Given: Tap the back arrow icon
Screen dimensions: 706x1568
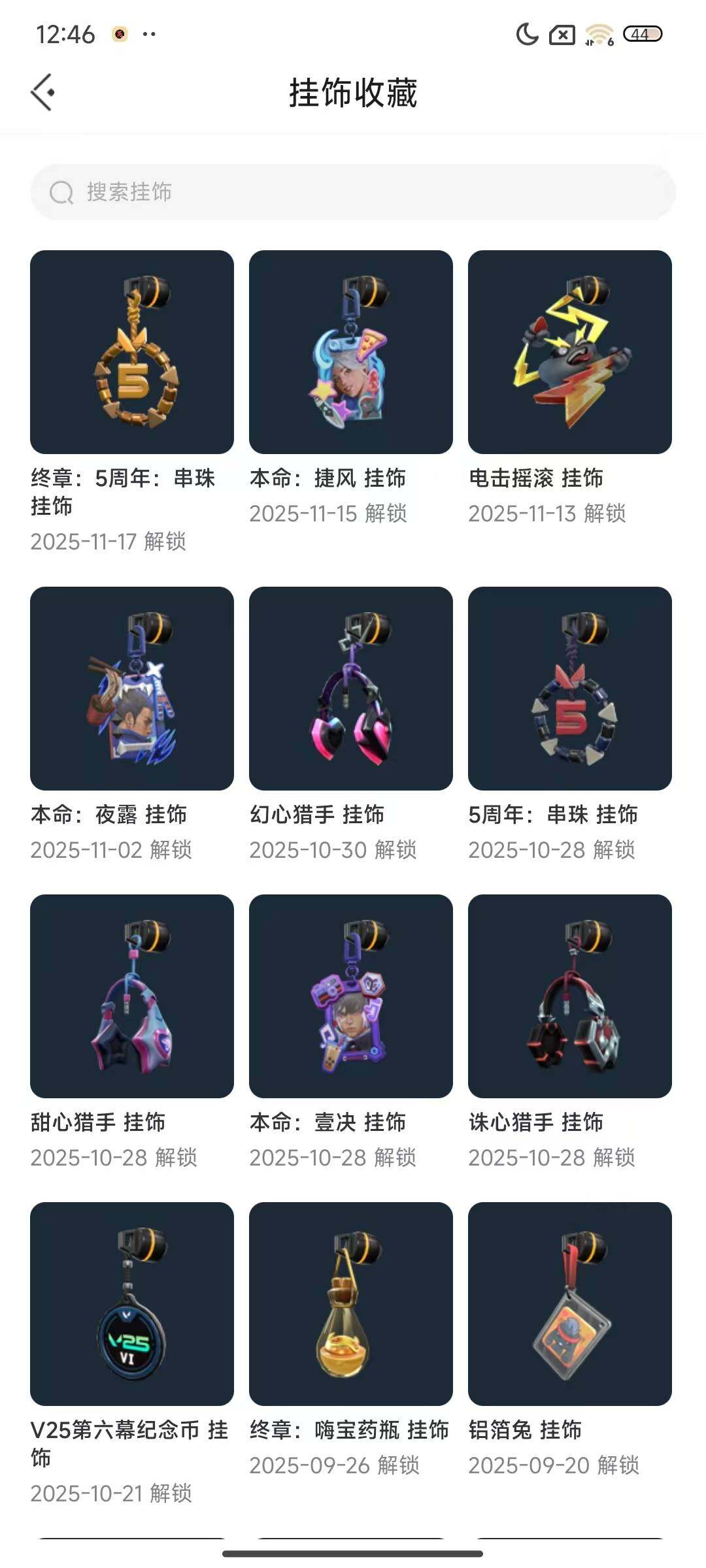Looking at the screenshot, I should coord(44,93).
